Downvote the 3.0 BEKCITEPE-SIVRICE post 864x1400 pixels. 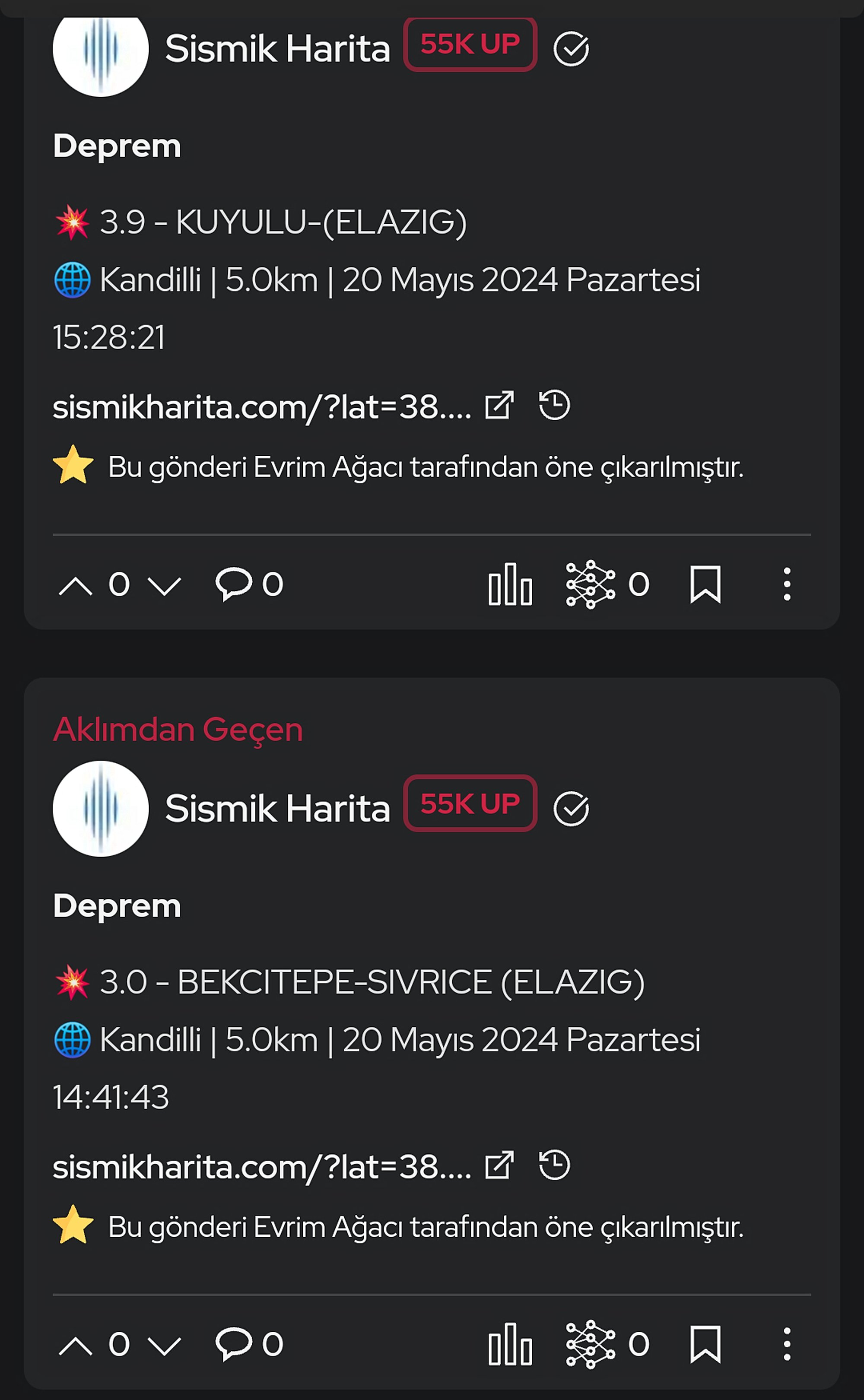(x=165, y=1345)
